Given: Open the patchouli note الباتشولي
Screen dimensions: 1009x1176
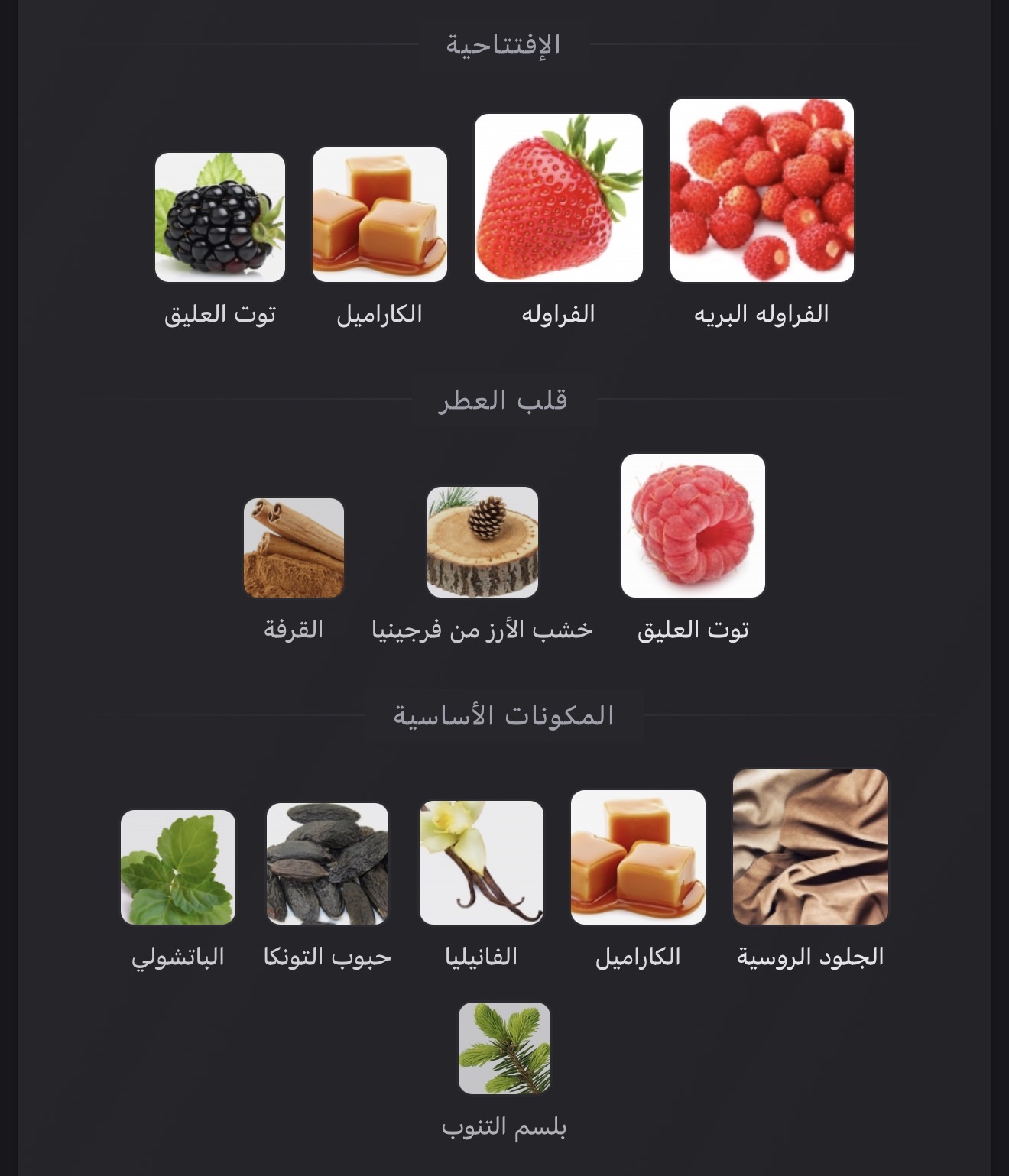Looking at the screenshot, I should tap(178, 867).
